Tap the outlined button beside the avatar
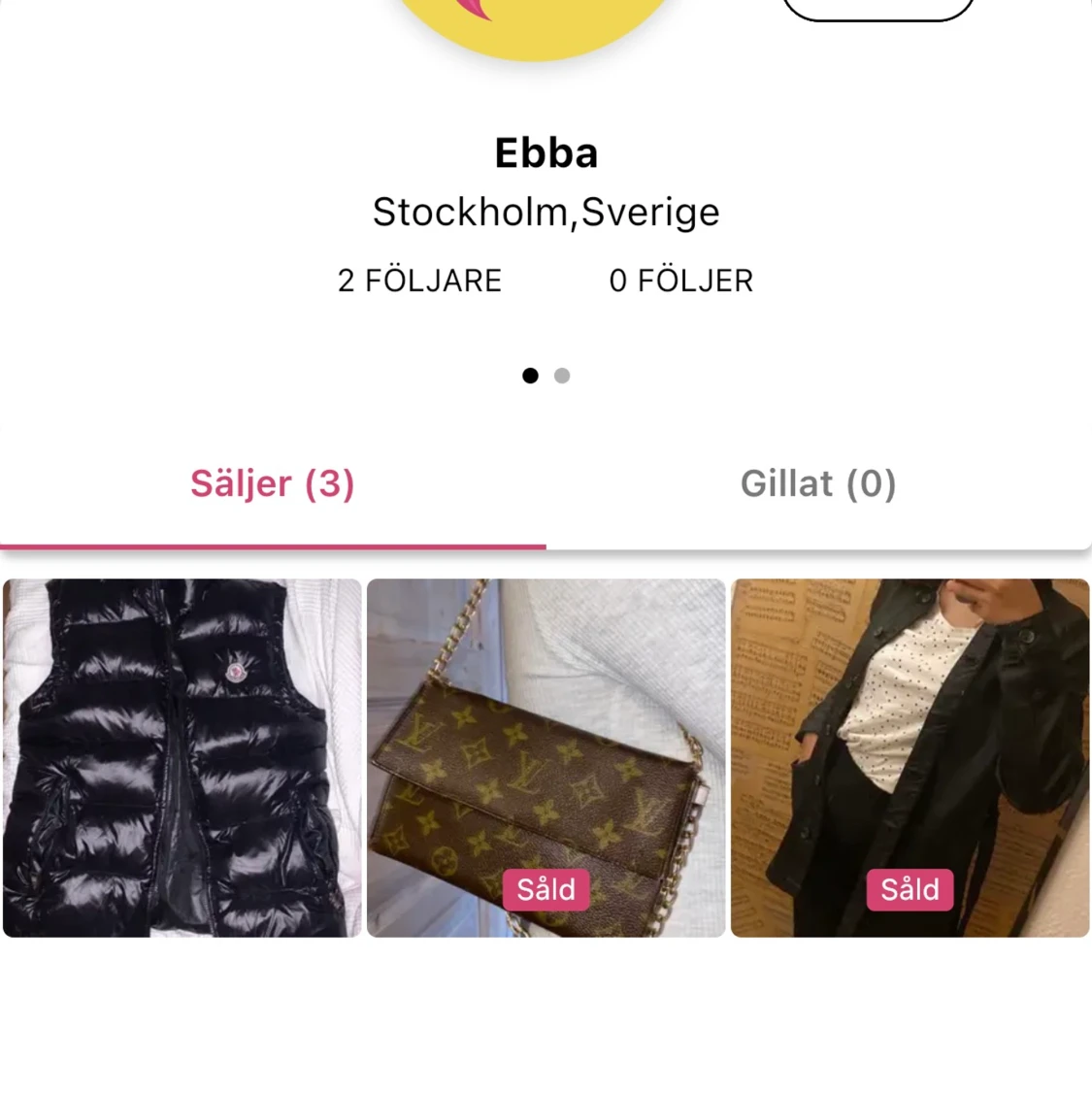This screenshot has width=1092, height=1093. click(x=877, y=8)
